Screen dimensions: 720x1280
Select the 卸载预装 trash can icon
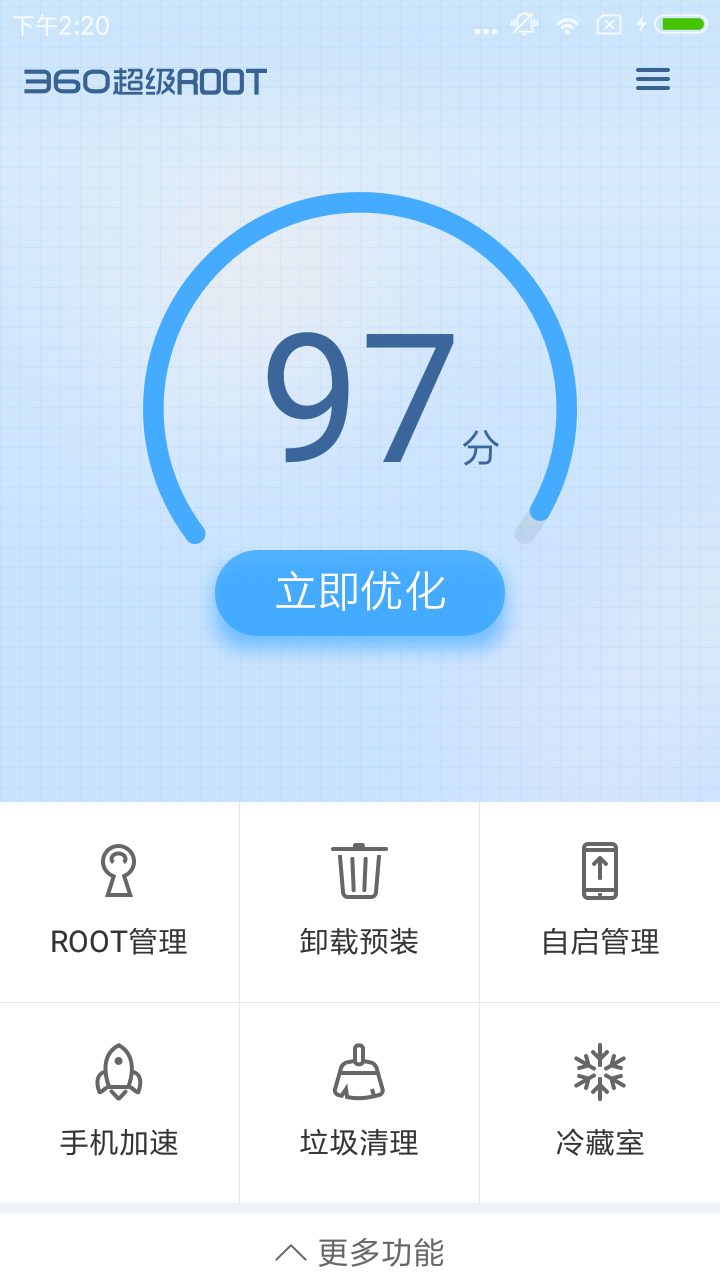(359, 872)
